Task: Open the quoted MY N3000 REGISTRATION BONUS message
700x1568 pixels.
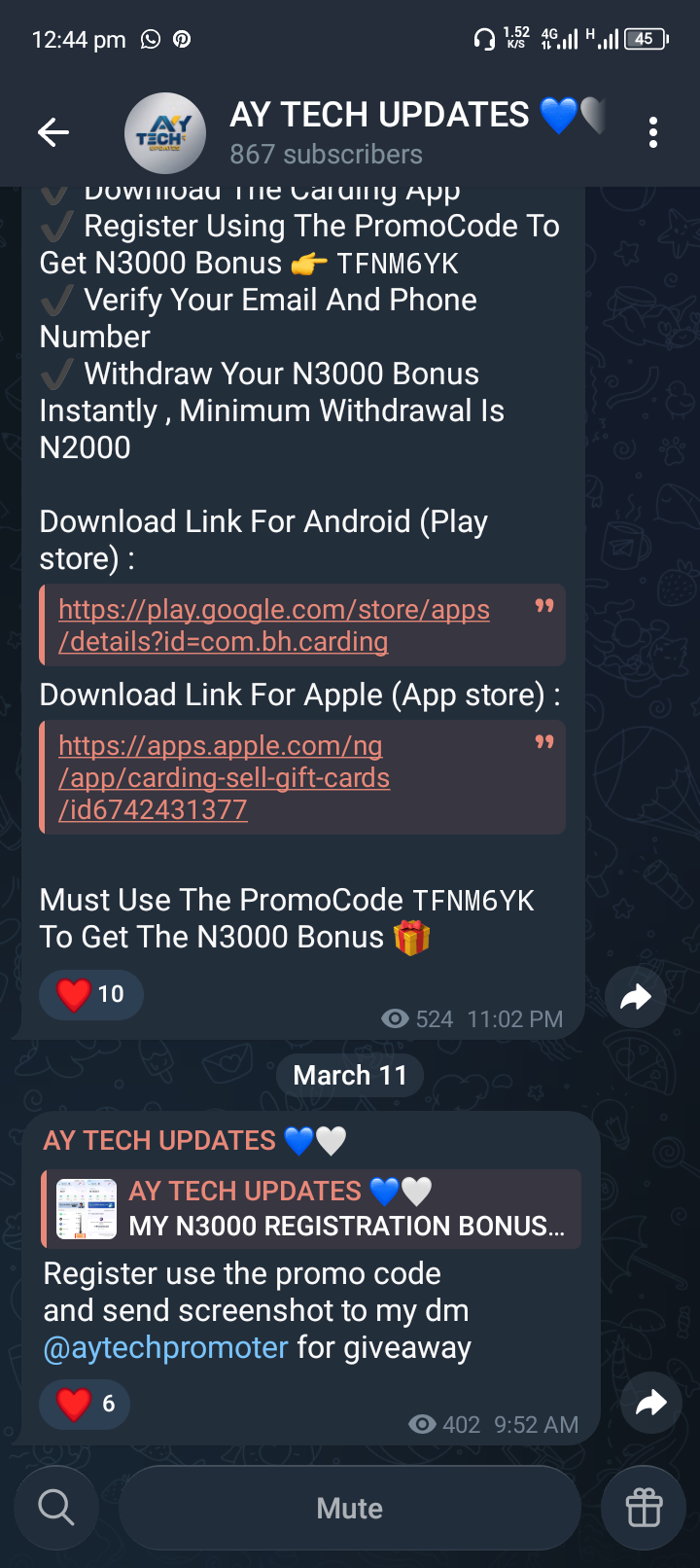Action: (x=313, y=1209)
